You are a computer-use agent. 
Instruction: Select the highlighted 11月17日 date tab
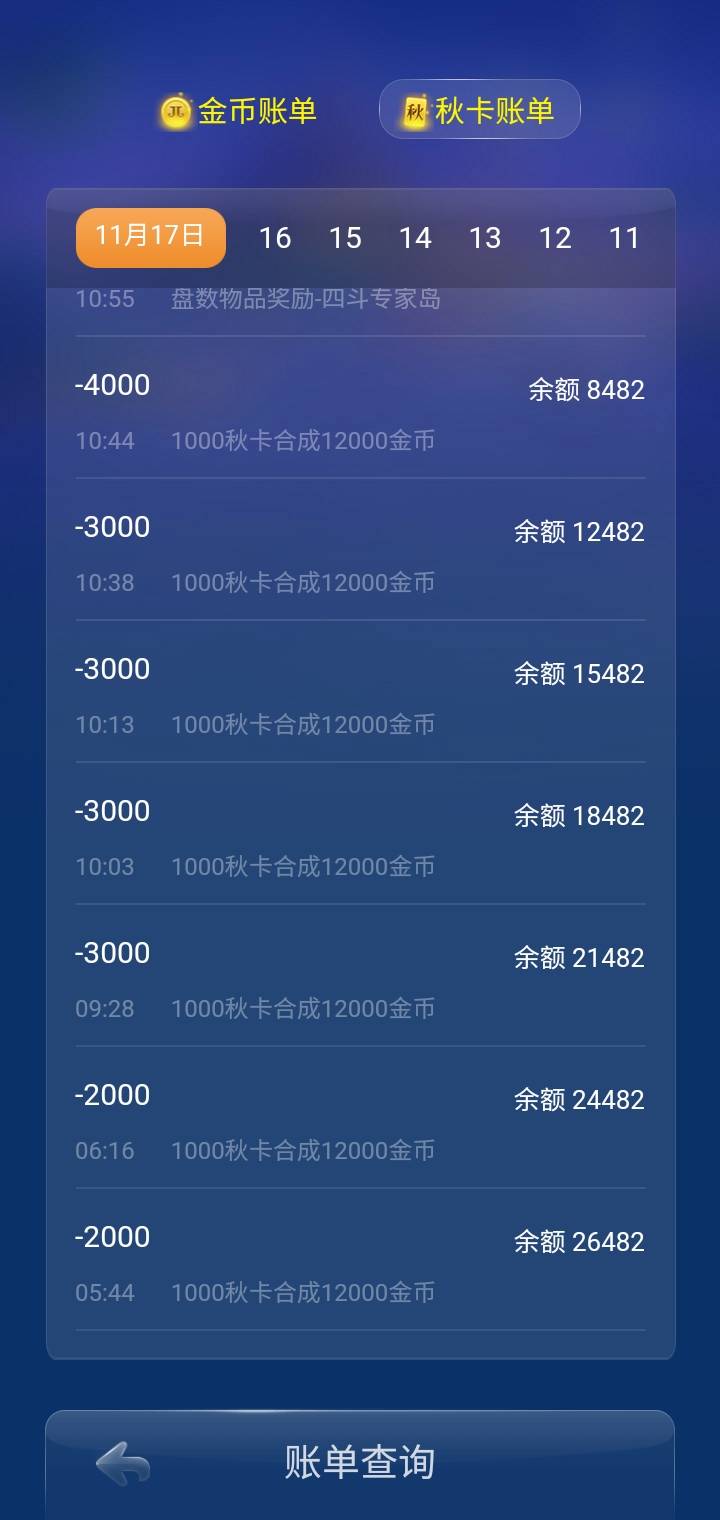[x=150, y=237]
